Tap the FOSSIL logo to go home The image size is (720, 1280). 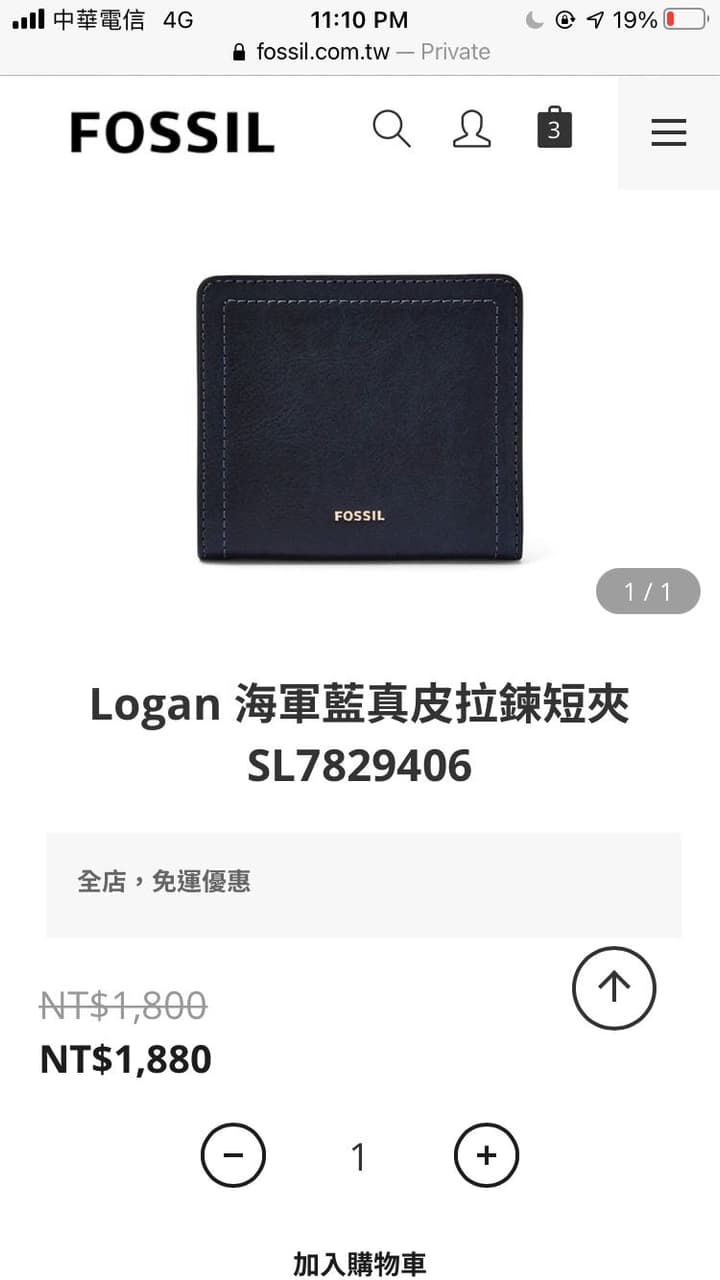(x=172, y=132)
